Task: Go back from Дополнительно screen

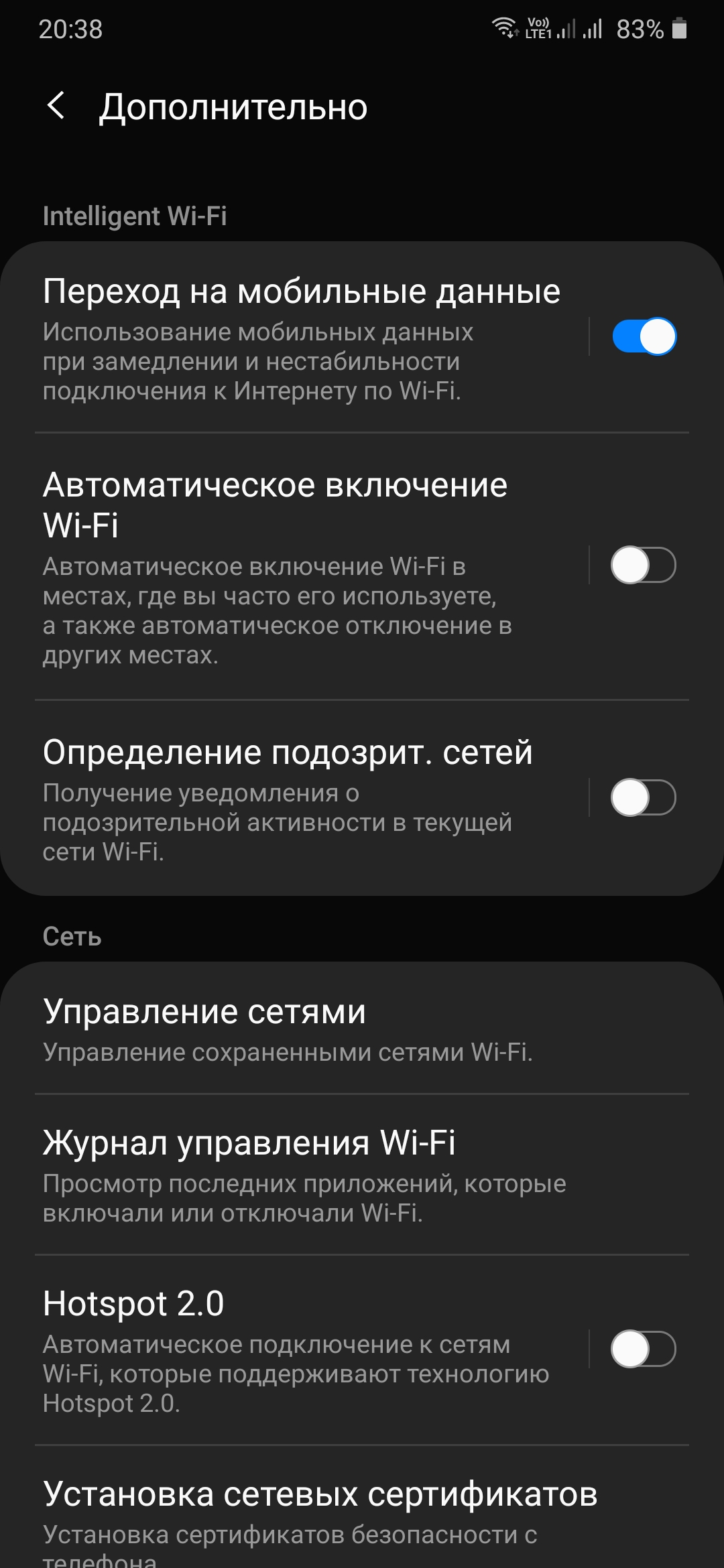Action: coord(56,106)
